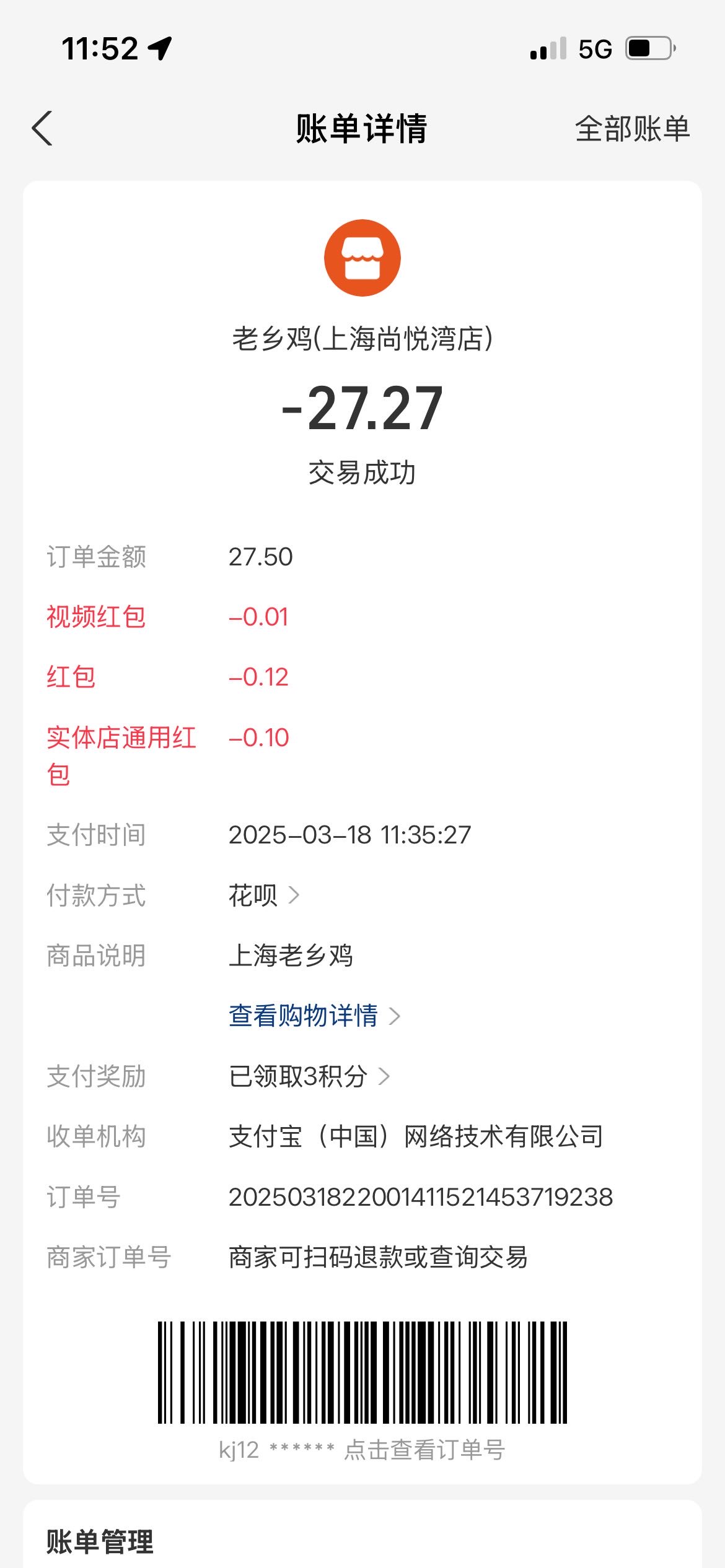725x1568 pixels.
Task: Open the 花呗 payment method details
Action: coord(264,895)
